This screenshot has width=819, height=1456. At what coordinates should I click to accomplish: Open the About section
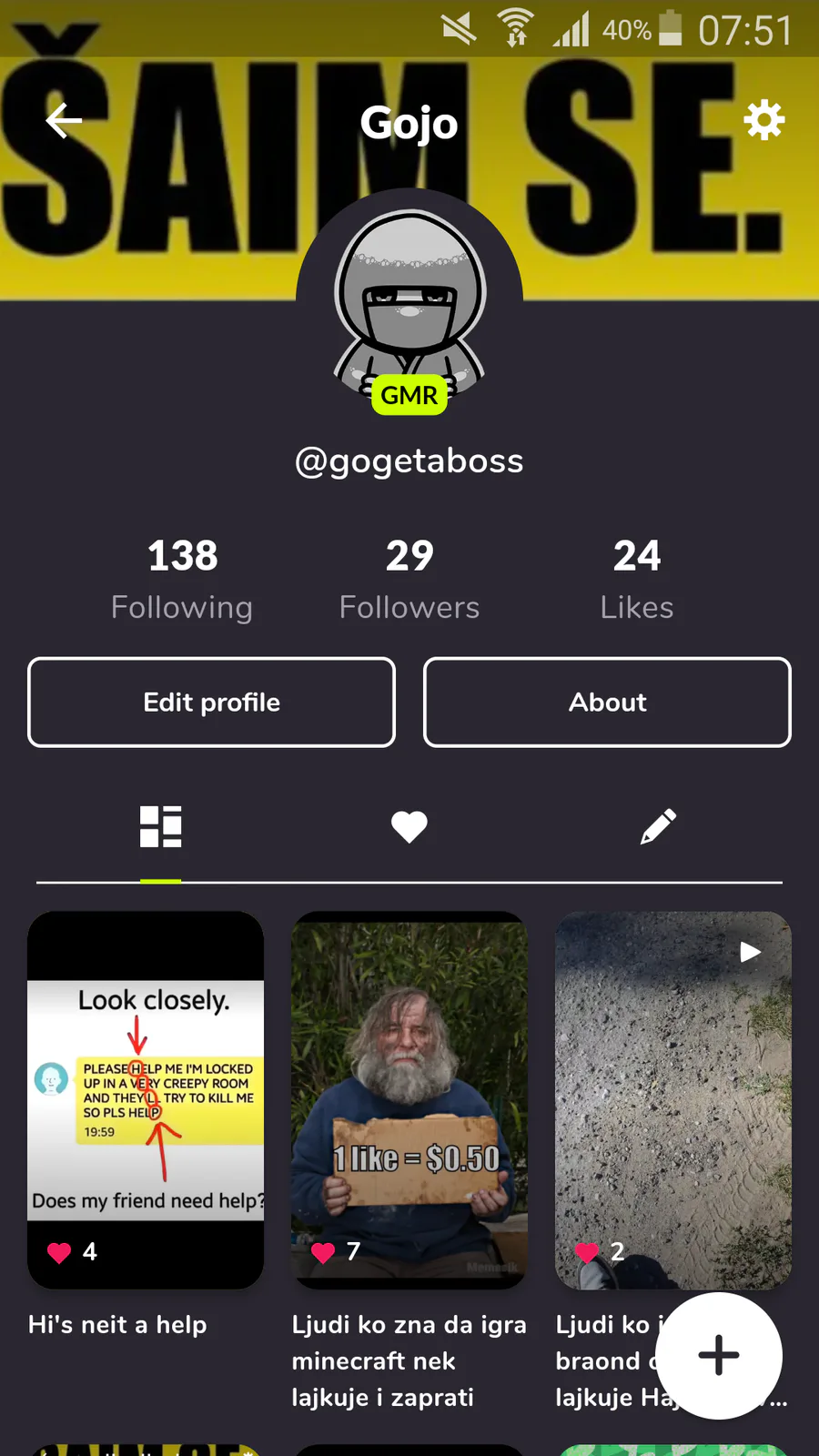coord(607,703)
